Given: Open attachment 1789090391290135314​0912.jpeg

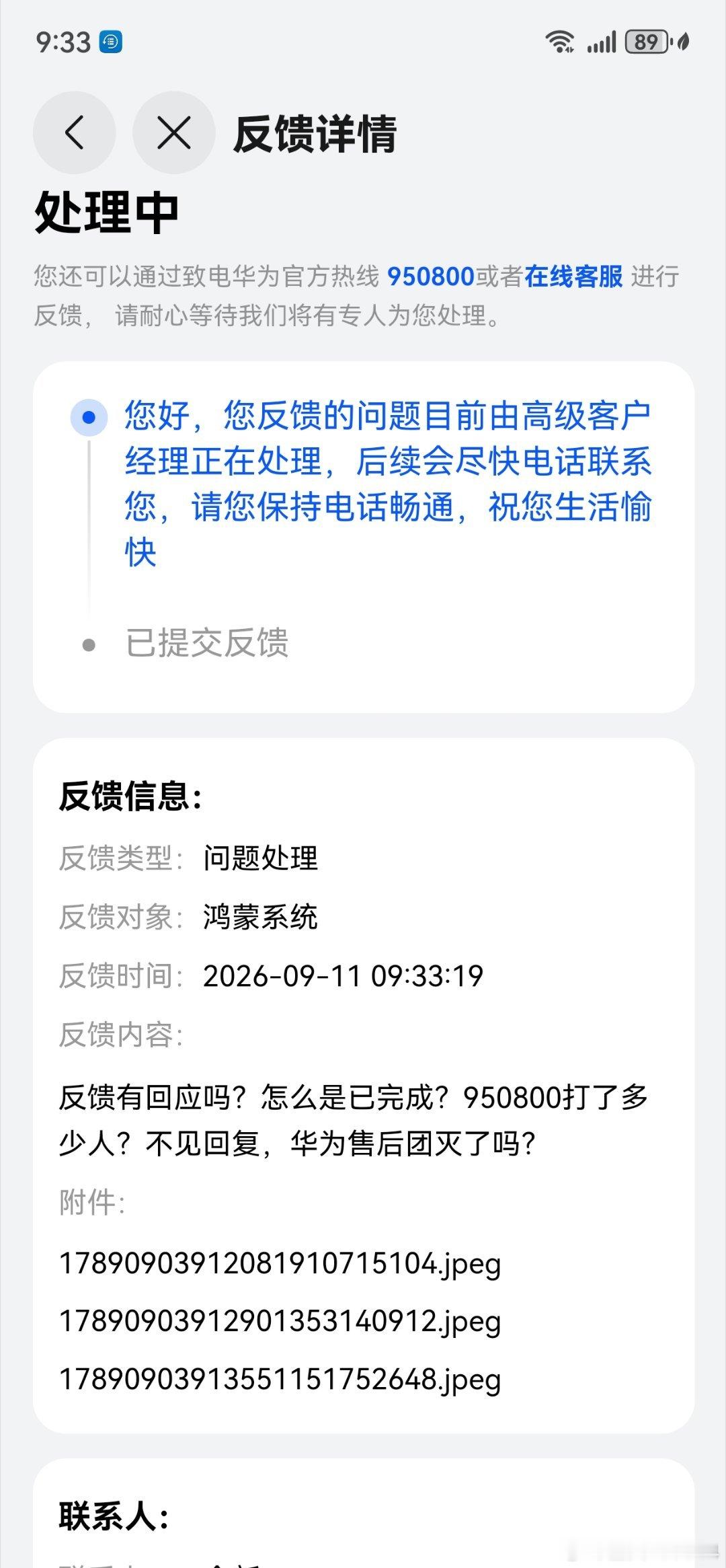Looking at the screenshot, I should click(x=280, y=1321).
